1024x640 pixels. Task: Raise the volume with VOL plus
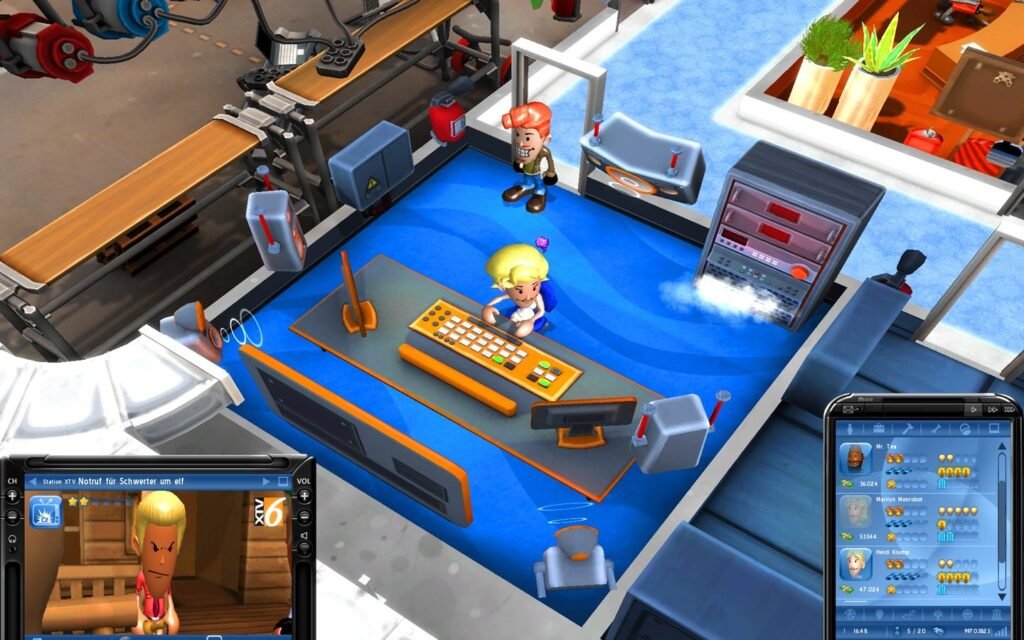pos(304,496)
